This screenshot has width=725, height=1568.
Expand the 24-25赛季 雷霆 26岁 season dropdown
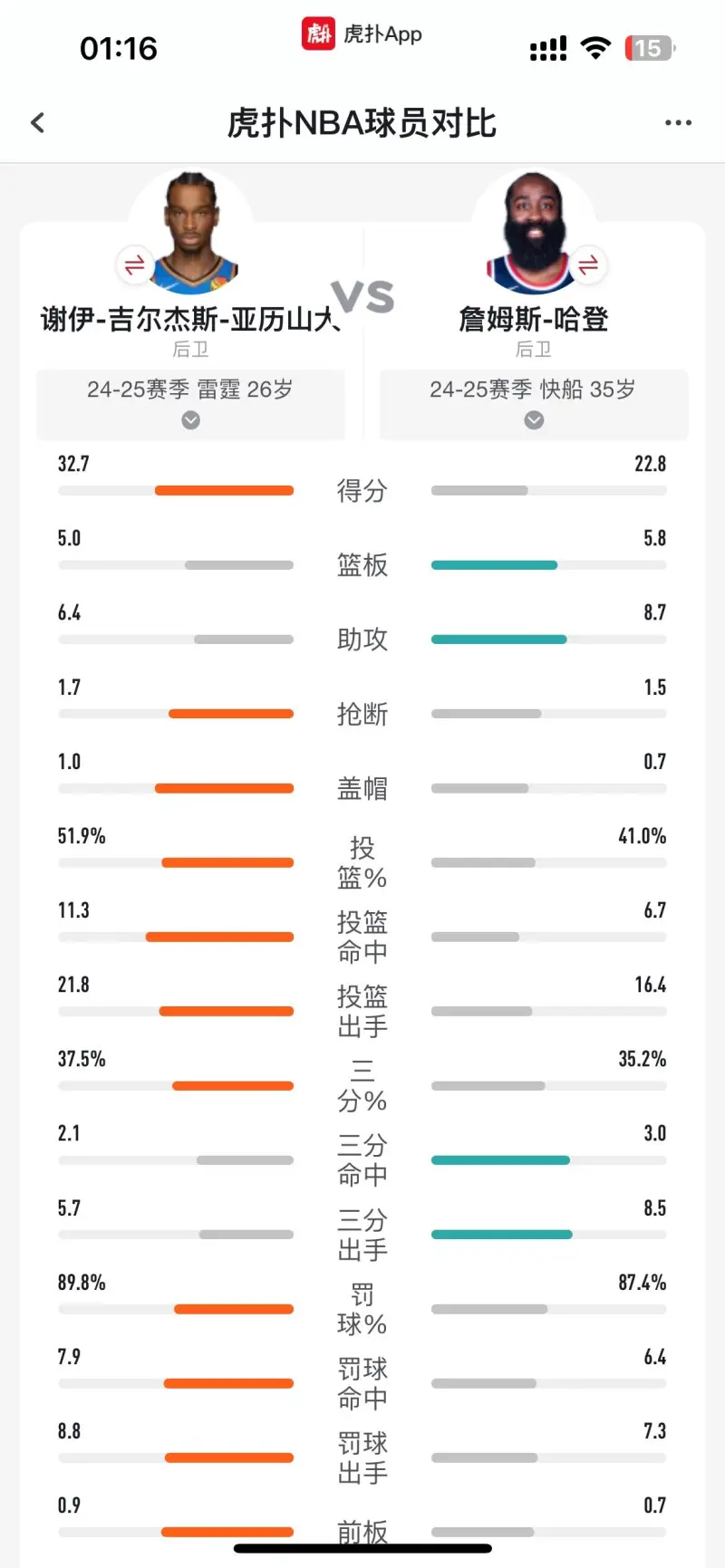190,404
